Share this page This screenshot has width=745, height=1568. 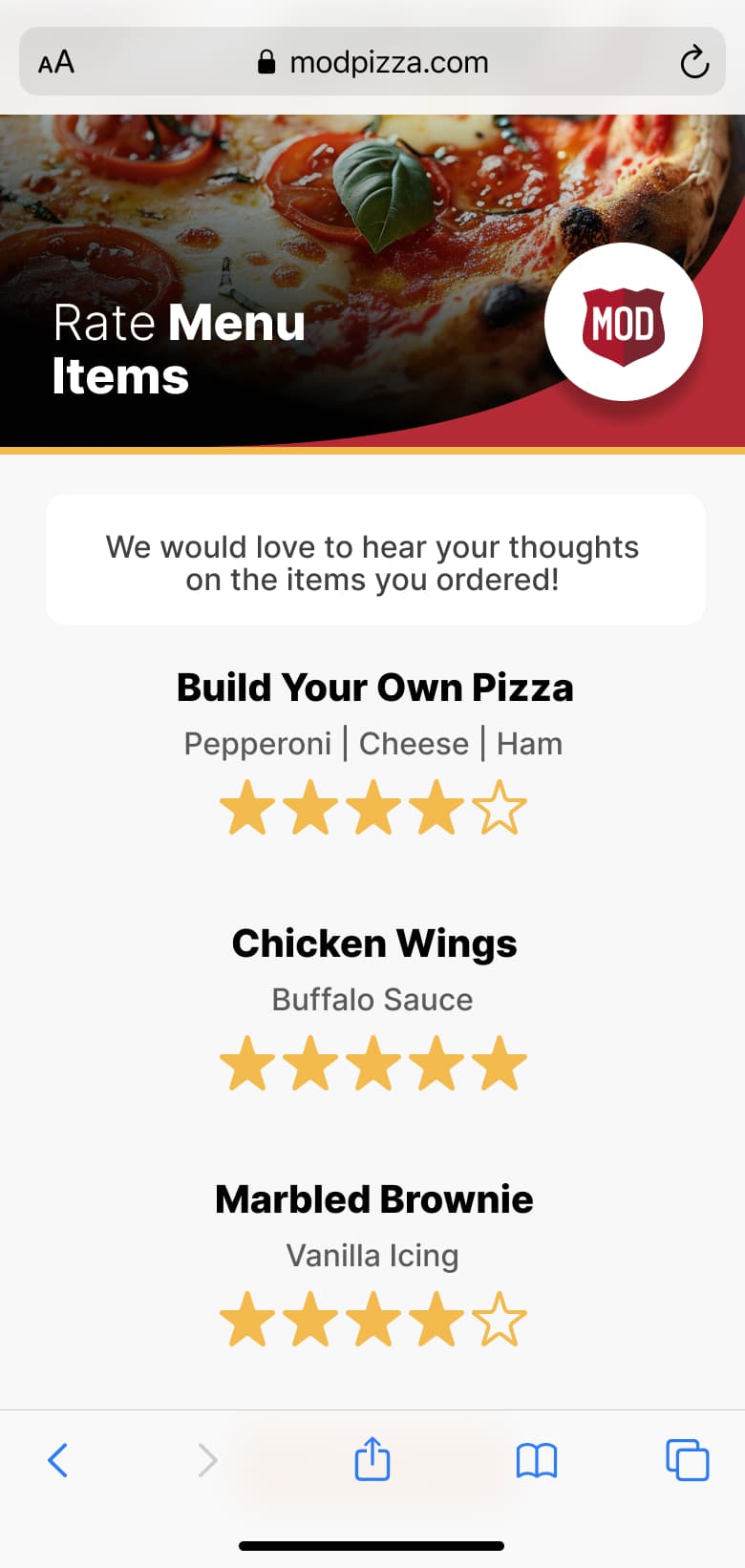coord(372,1459)
